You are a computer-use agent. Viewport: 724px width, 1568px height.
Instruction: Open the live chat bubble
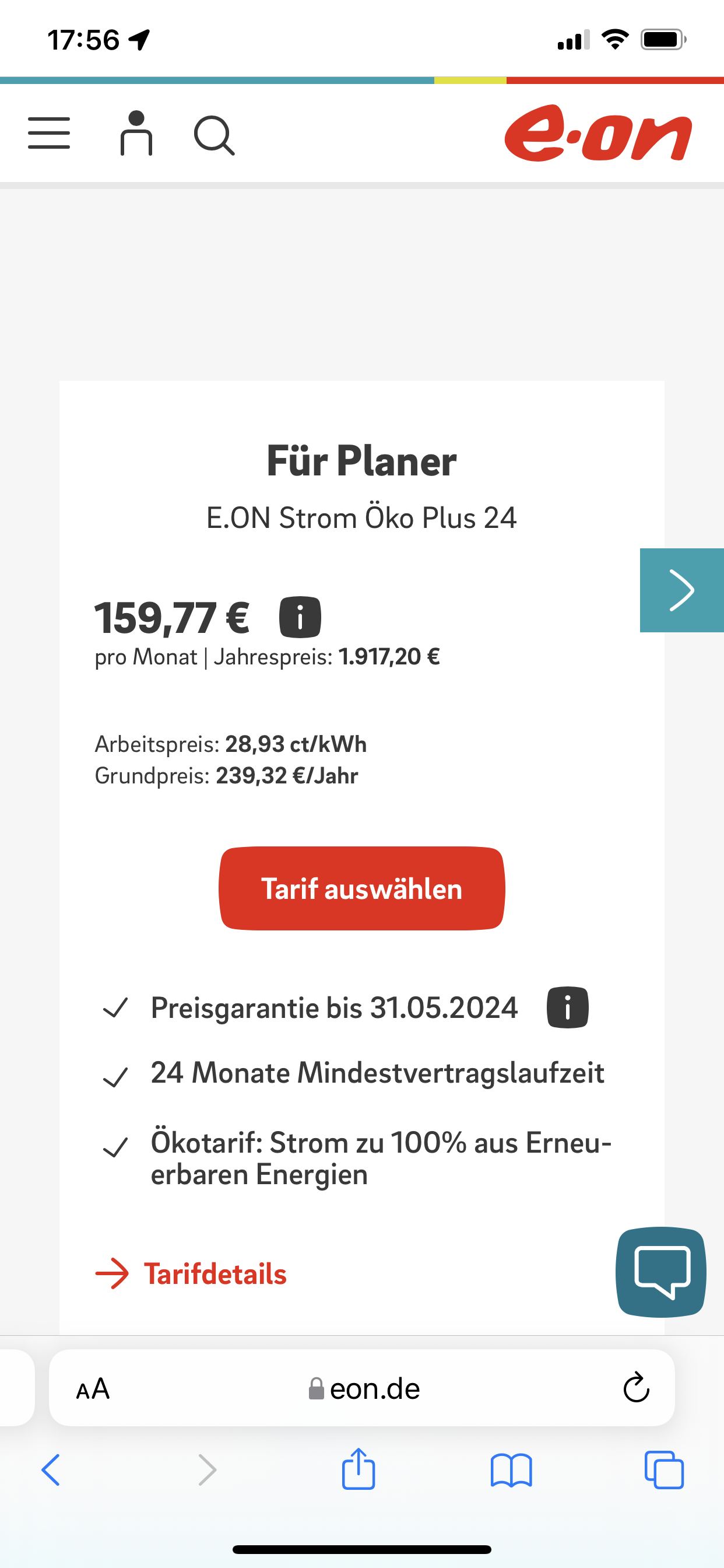660,1271
